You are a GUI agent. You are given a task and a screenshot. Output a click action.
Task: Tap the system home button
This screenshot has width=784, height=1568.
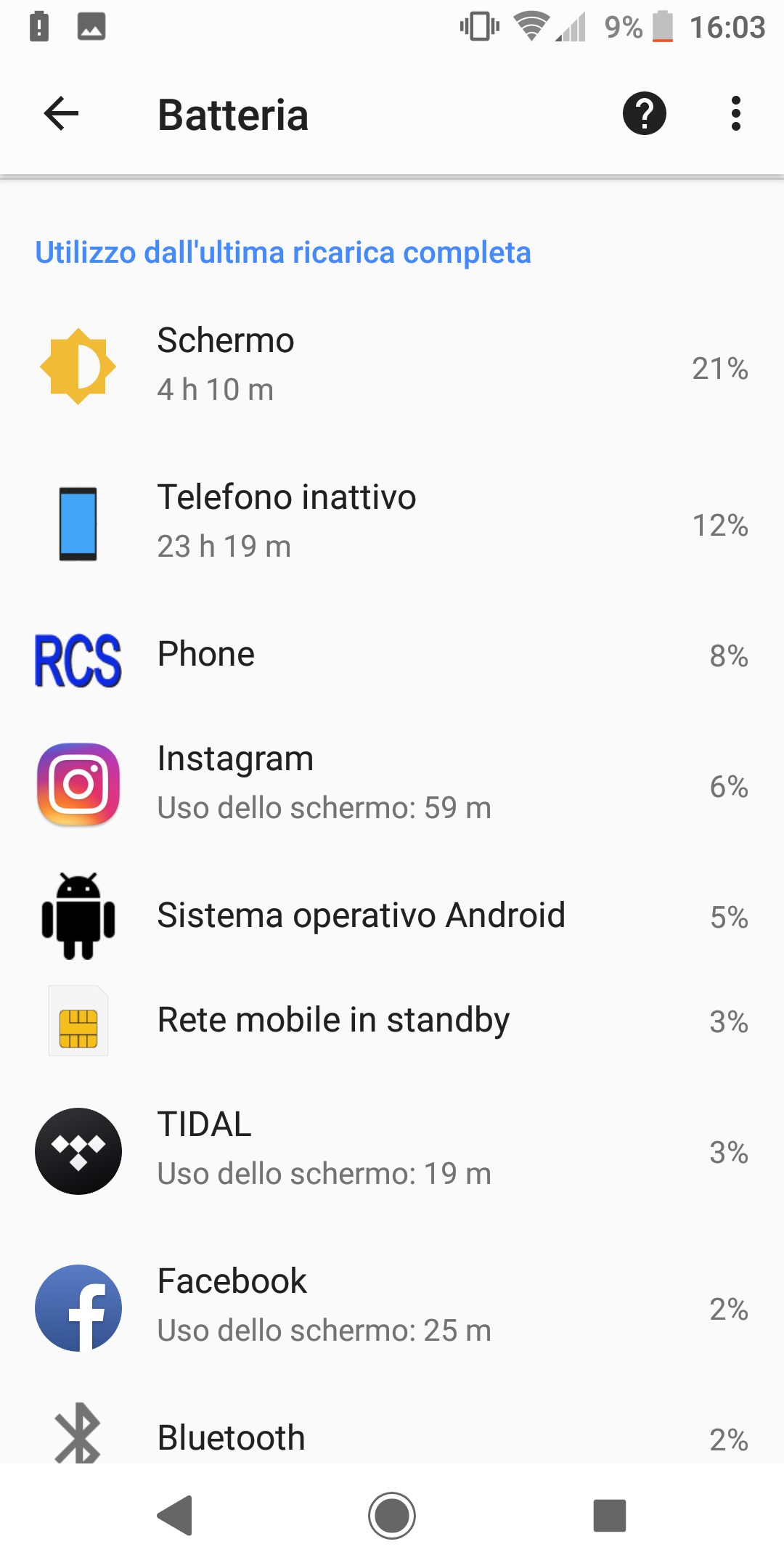click(x=392, y=1516)
